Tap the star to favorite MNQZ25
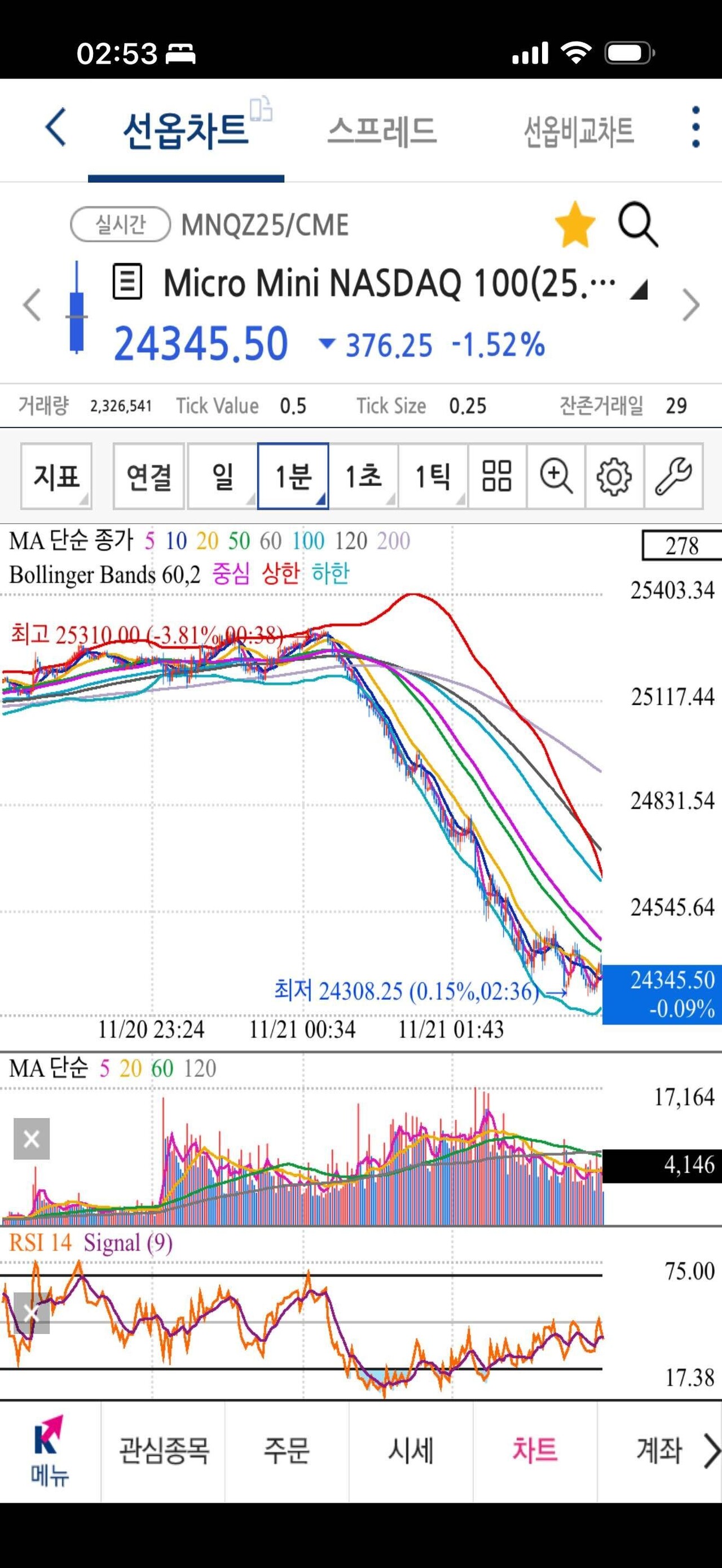Viewport: 722px width, 1568px height. coord(575,225)
